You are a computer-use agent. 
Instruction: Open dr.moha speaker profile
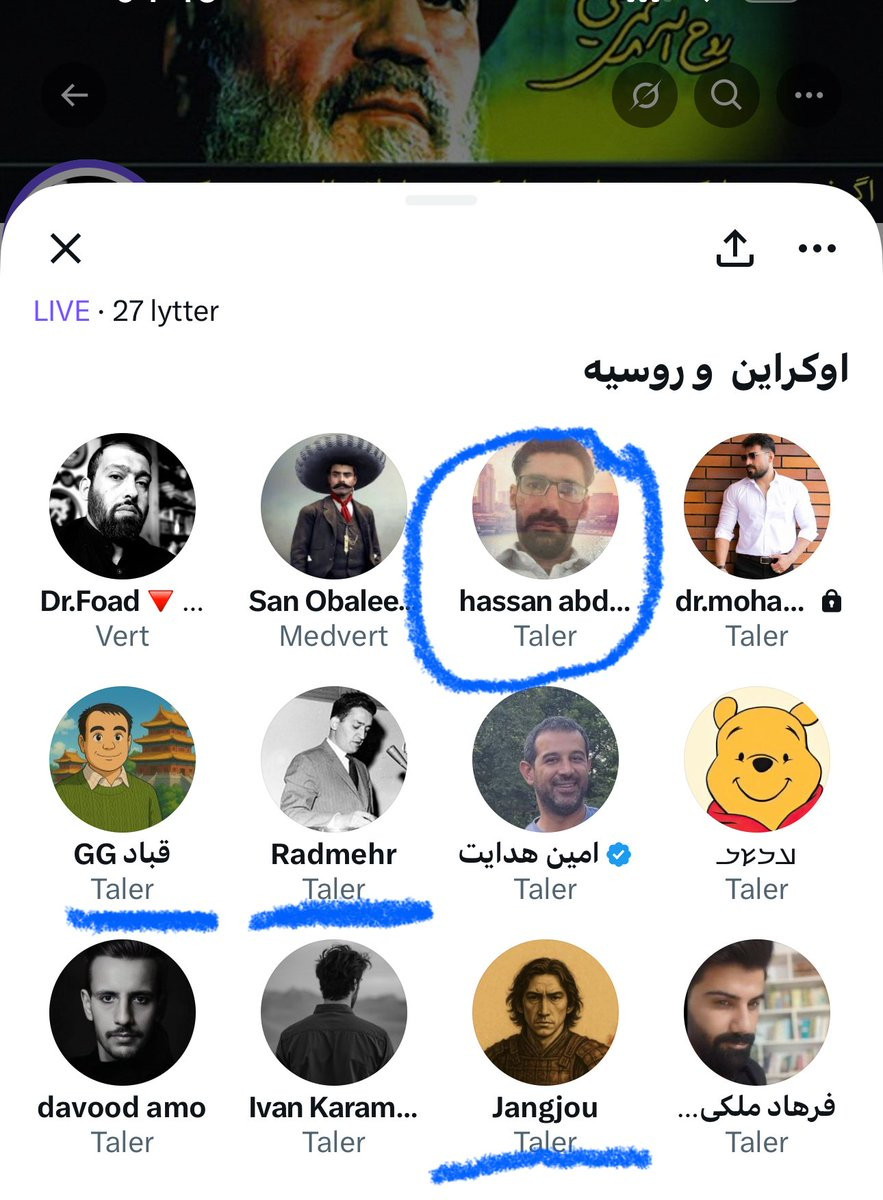tap(757, 506)
